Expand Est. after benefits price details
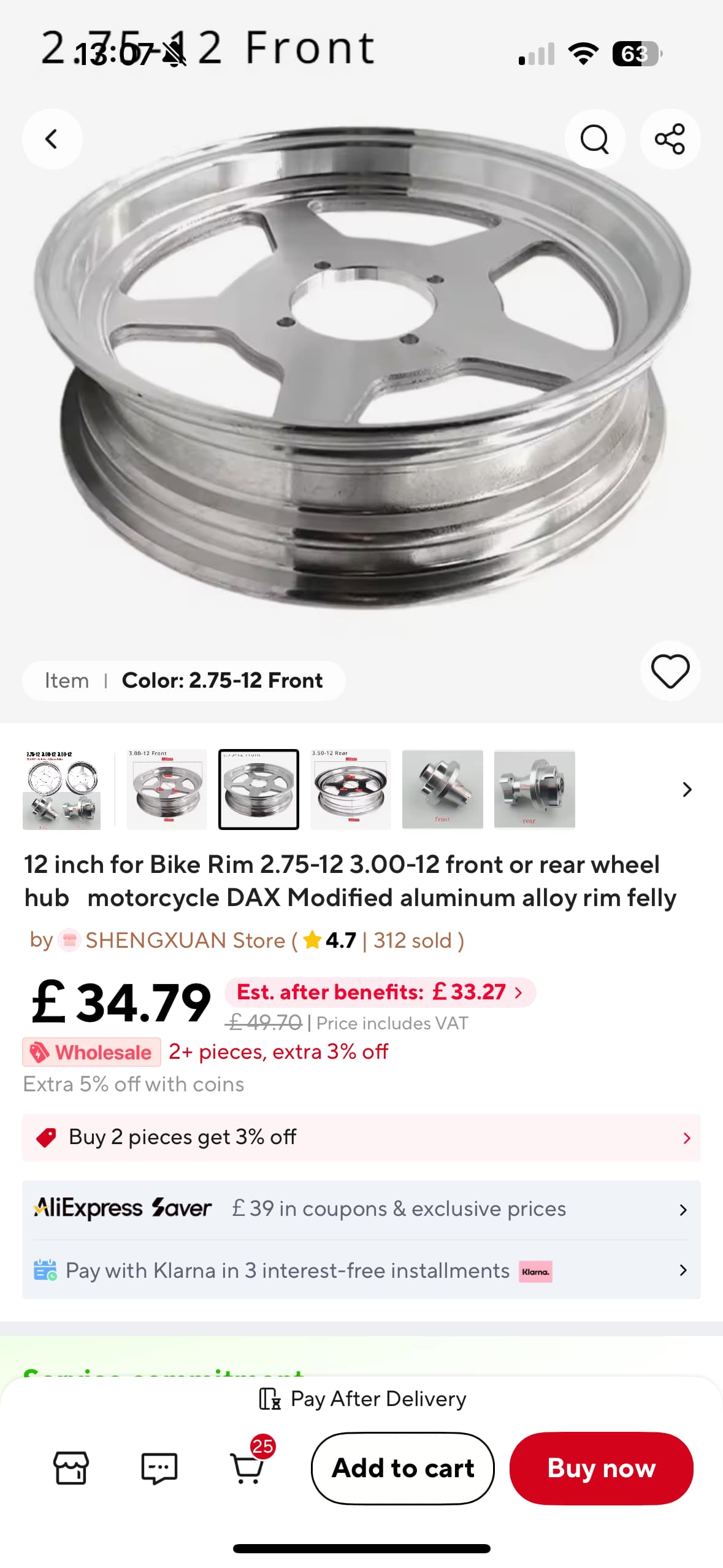The image size is (723, 1568). point(380,992)
